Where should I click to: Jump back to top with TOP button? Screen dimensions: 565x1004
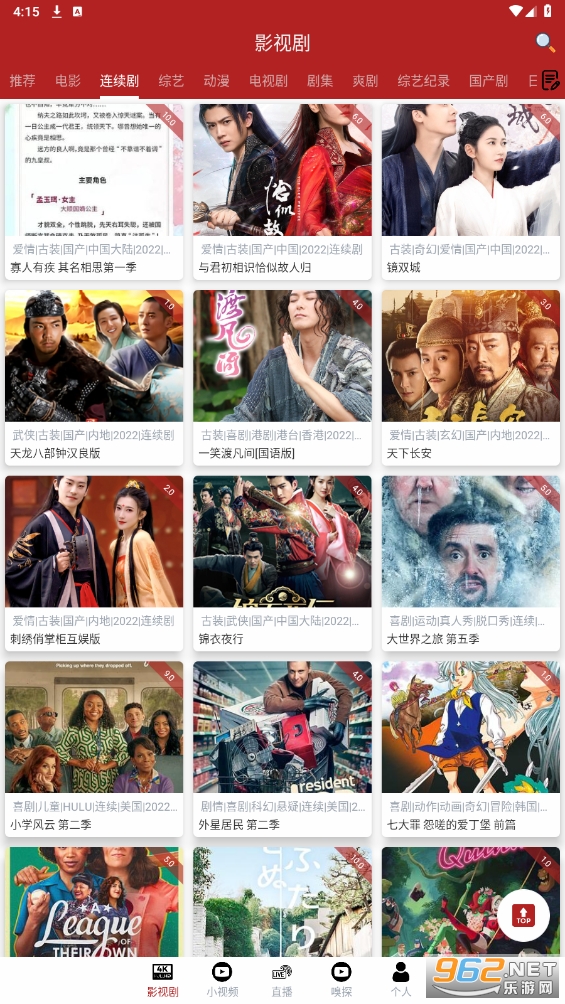(523, 915)
